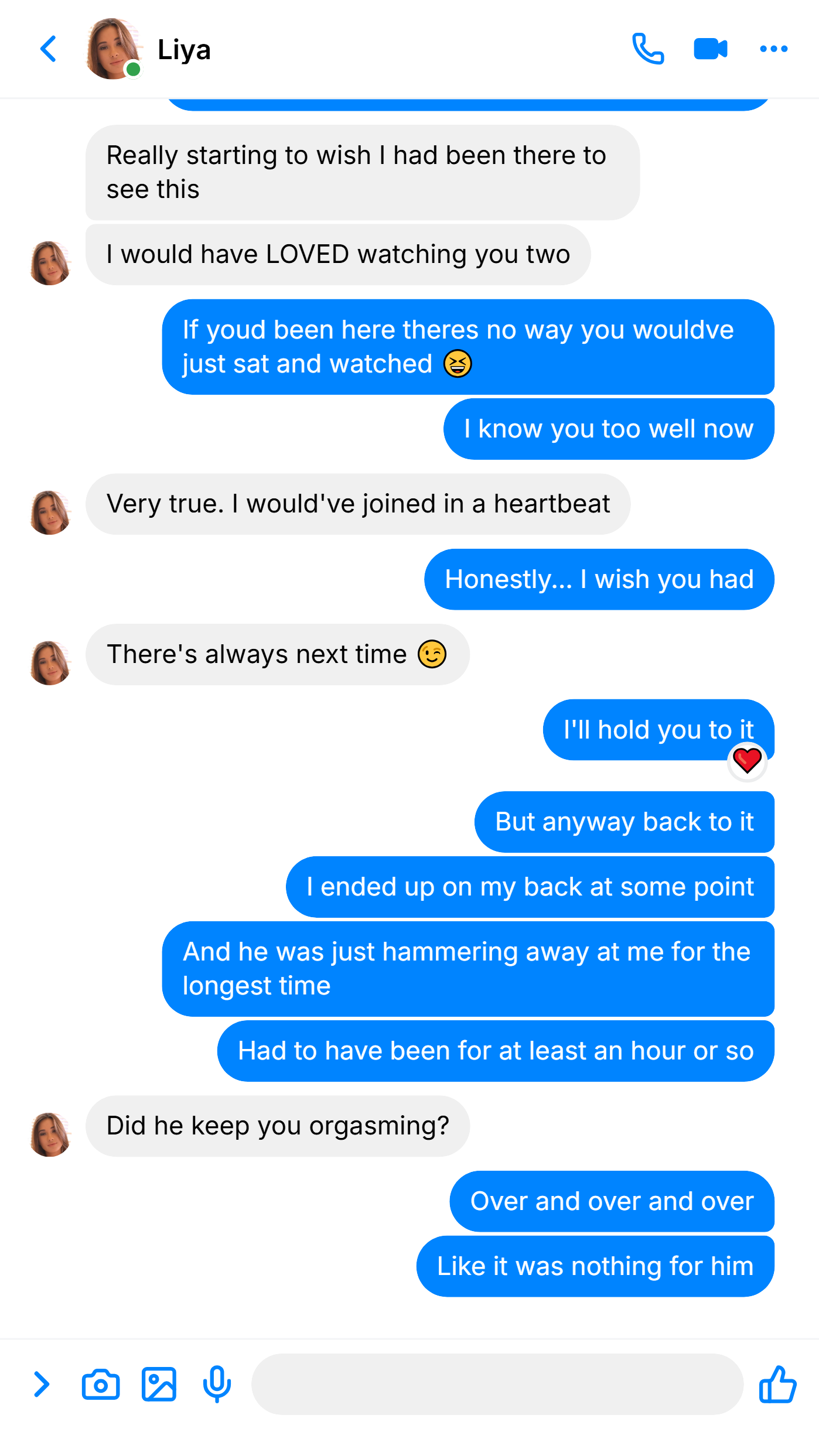Viewport: 819px width, 1456px height.
Task: Open Liya's profile from header avatar
Action: [x=114, y=49]
